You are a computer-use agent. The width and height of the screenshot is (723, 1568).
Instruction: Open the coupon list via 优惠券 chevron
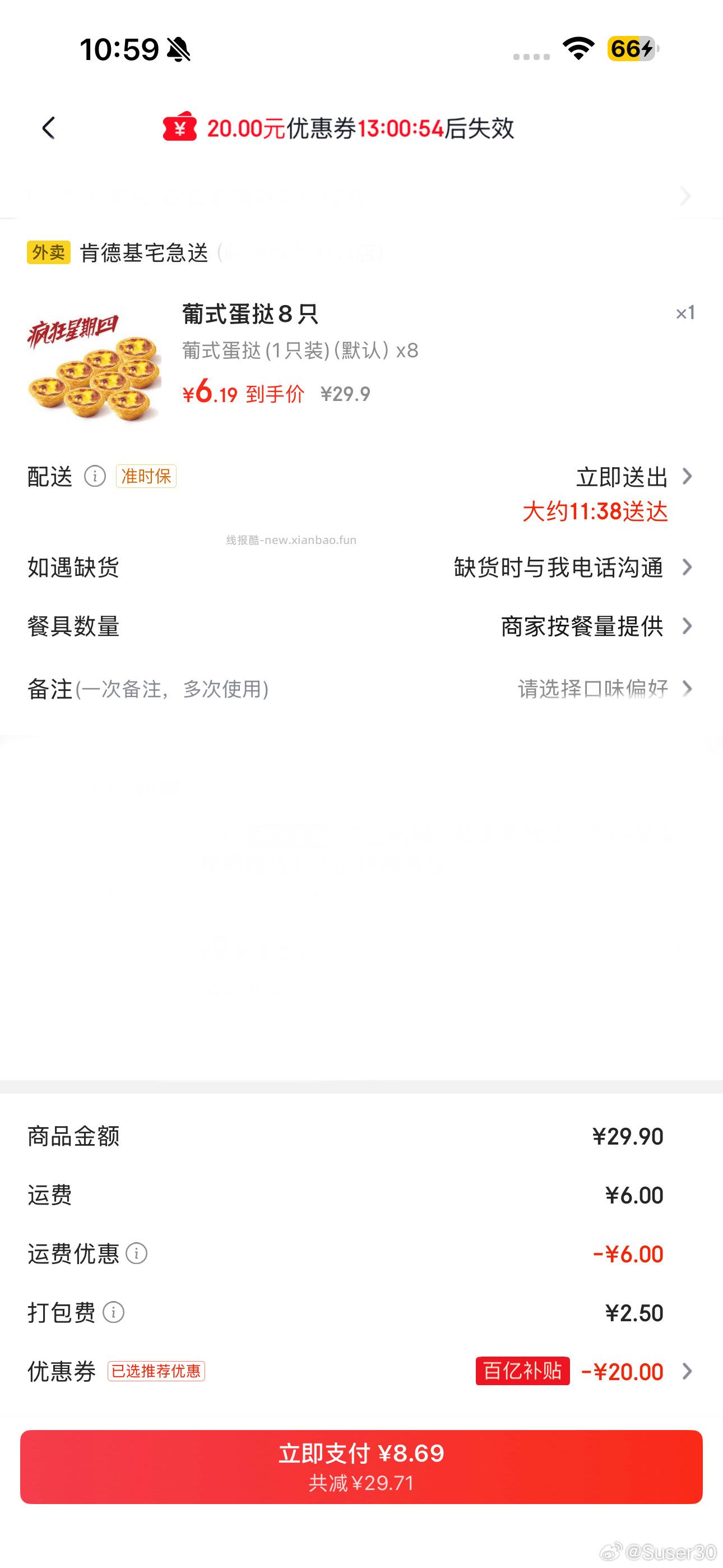[688, 1371]
